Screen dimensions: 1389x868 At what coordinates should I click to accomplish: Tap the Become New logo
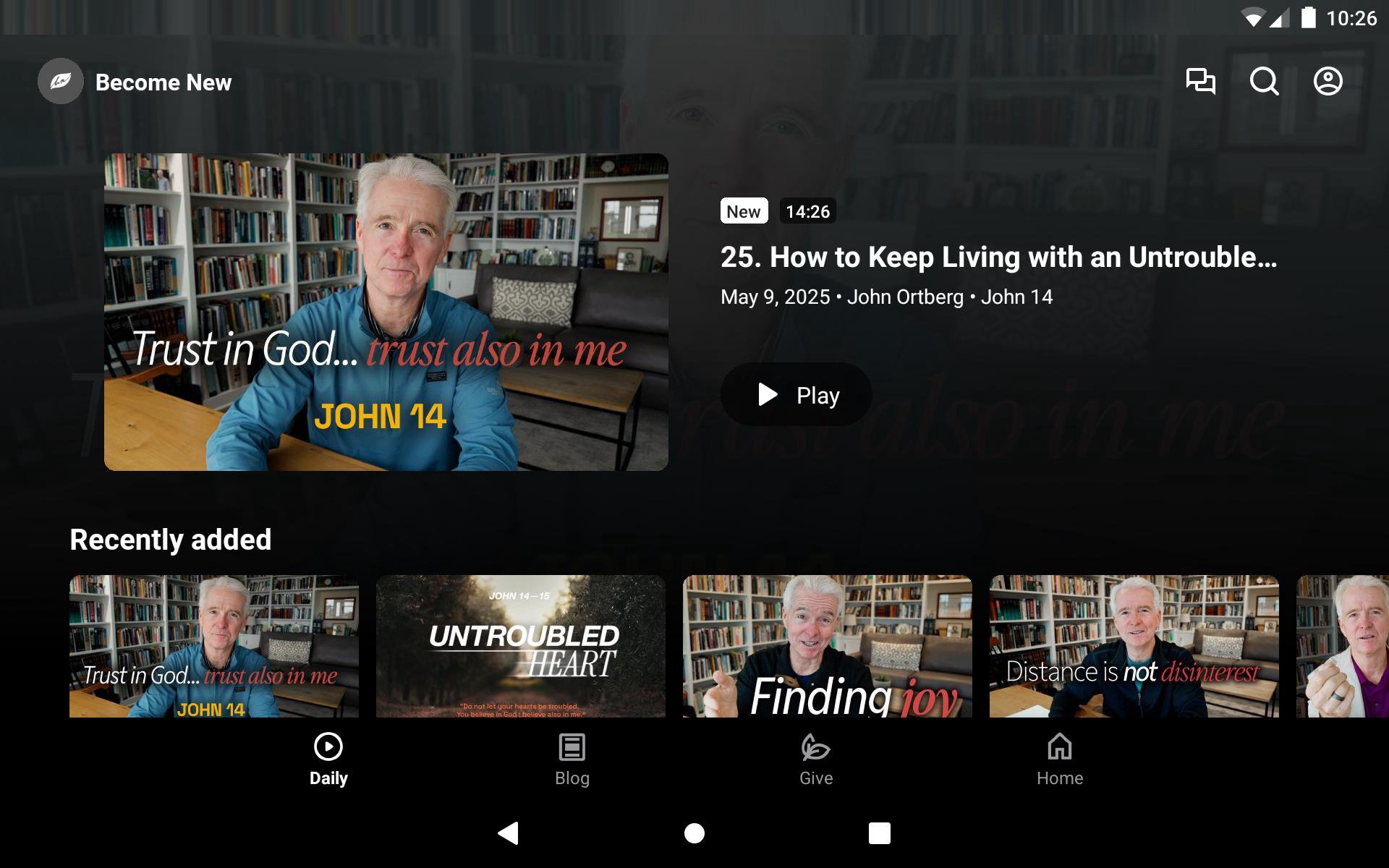point(61,82)
